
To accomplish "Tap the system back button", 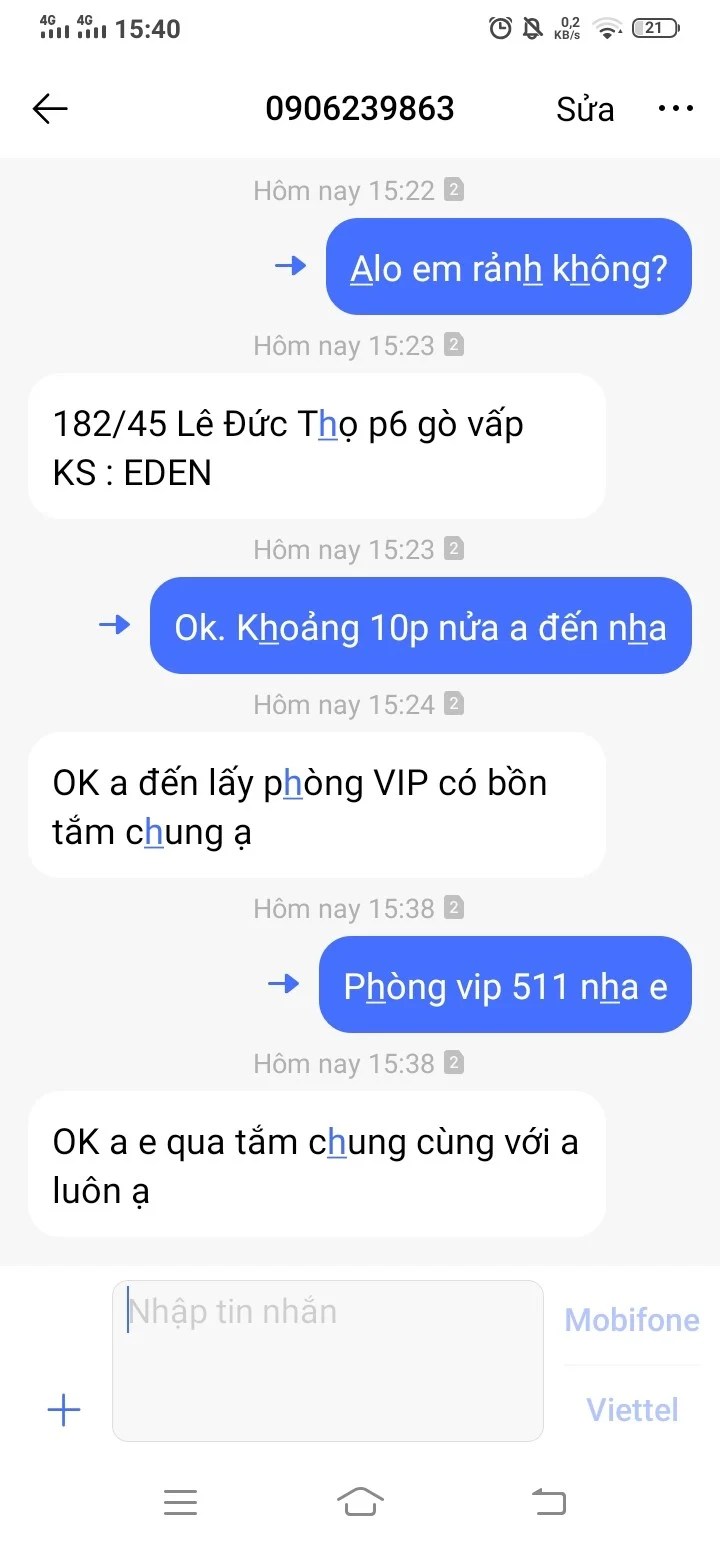I will coord(548,1502).
